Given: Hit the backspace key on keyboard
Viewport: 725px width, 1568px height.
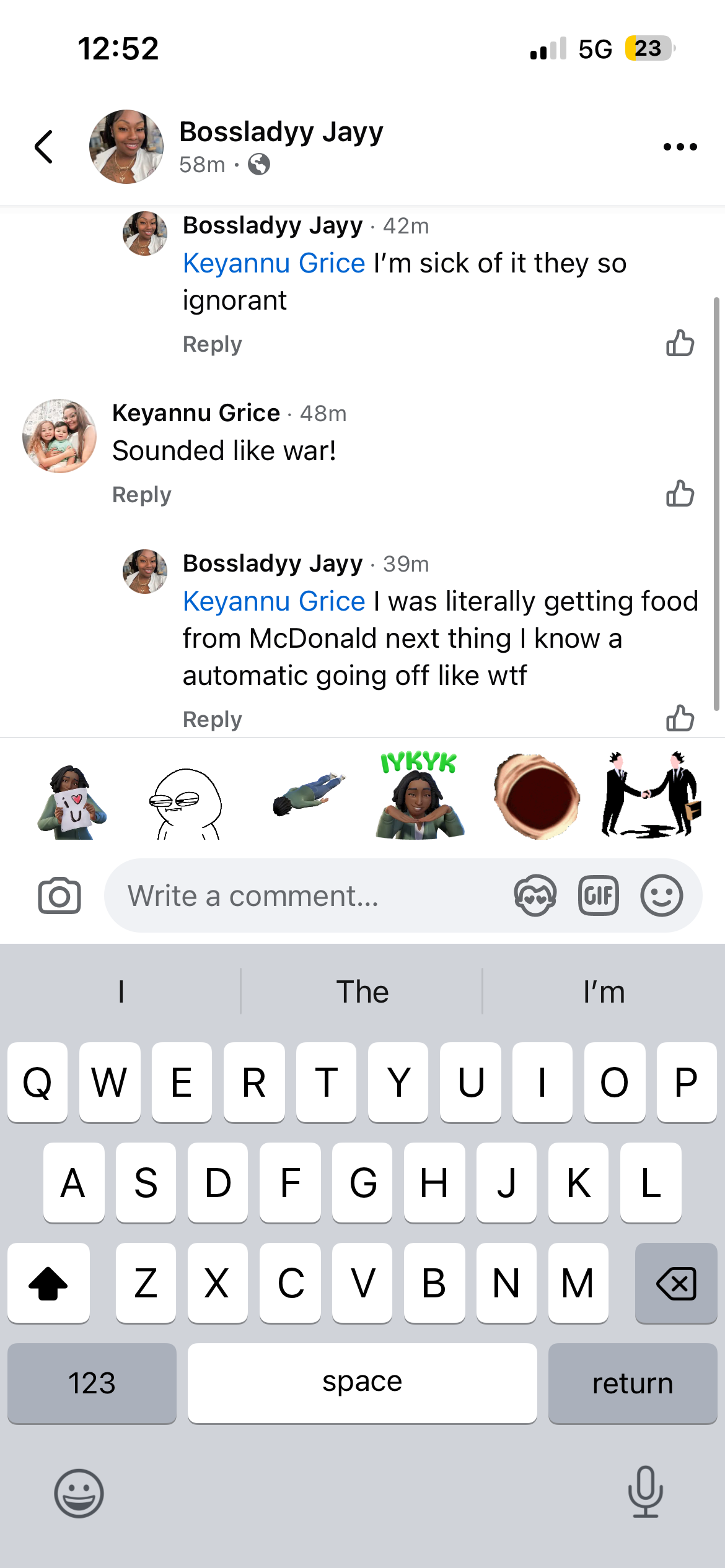Looking at the screenshot, I should coord(675,1283).
